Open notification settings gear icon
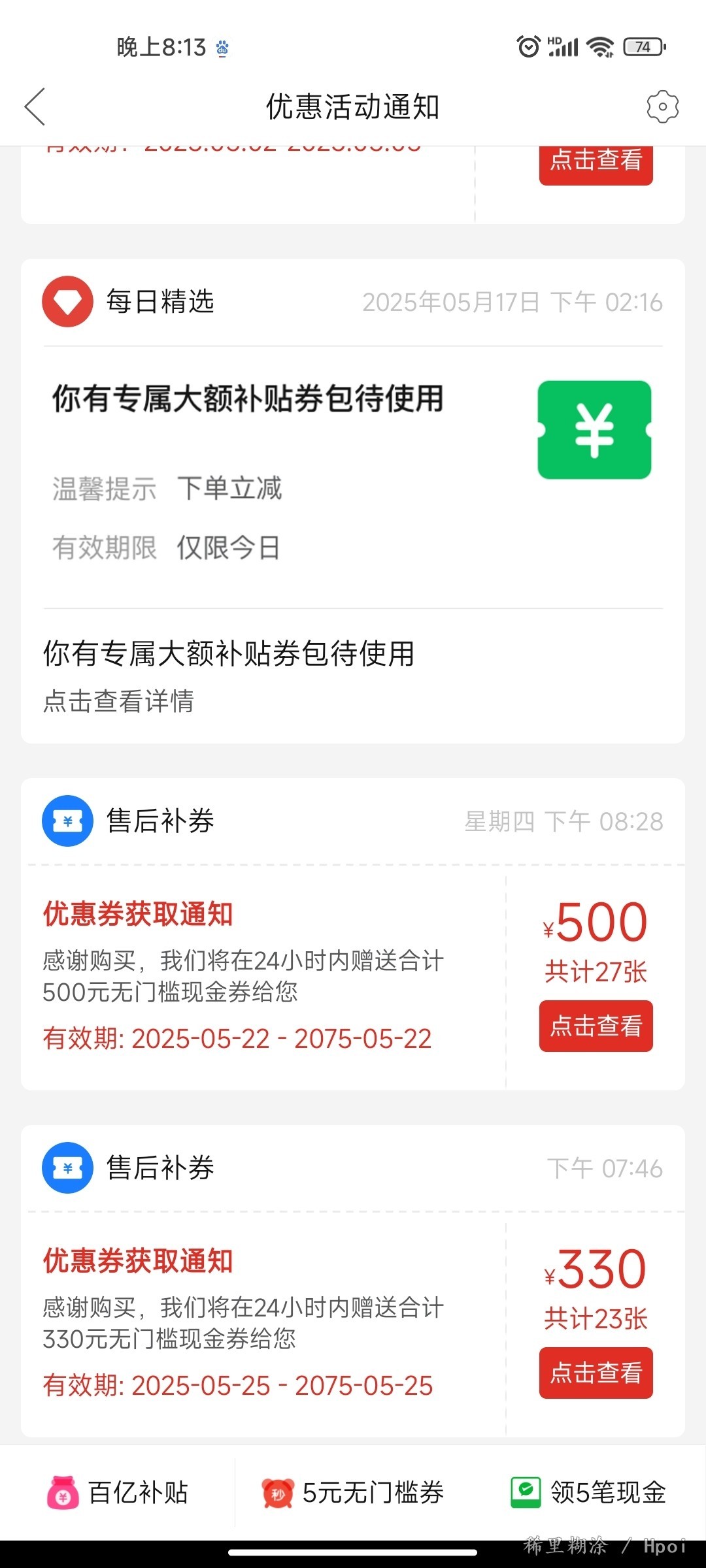Viewport: 706px width, 1568px height. (x=662, y=106)
